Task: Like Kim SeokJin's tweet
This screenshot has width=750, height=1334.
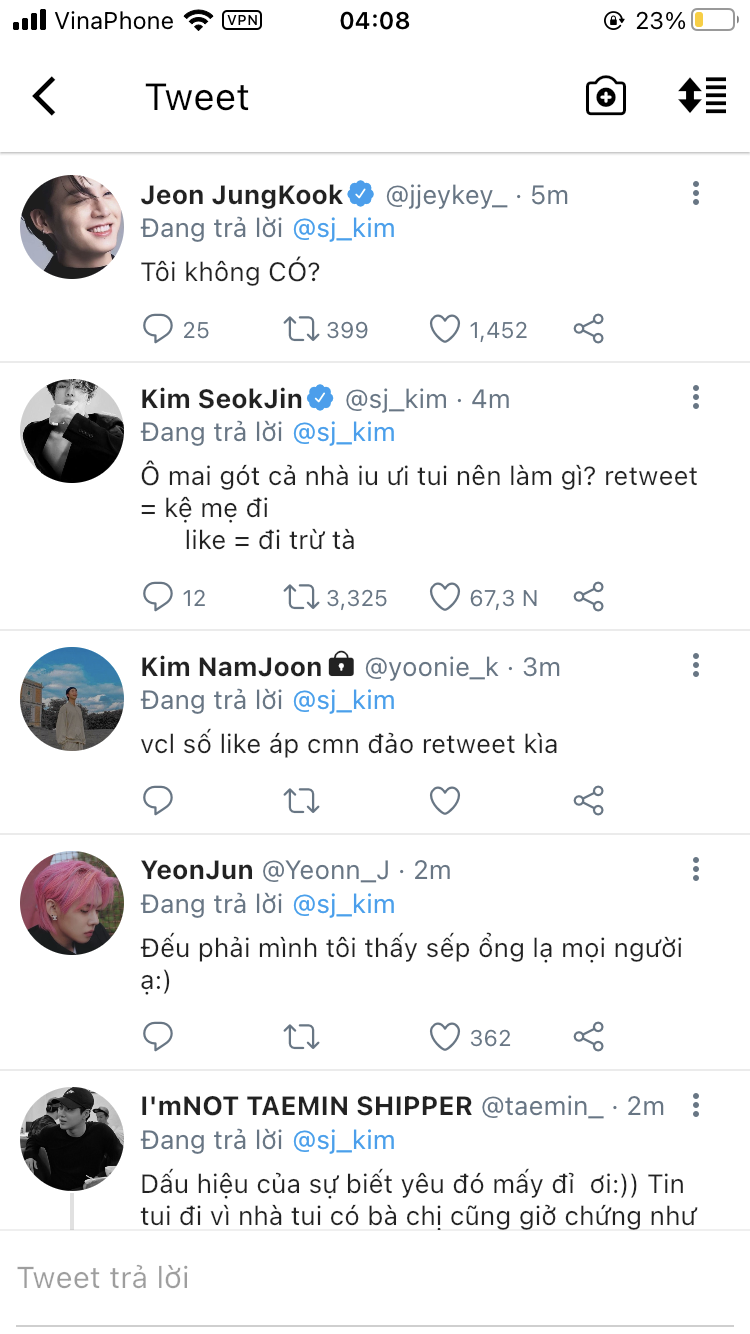Action: (x=445, y=597)
